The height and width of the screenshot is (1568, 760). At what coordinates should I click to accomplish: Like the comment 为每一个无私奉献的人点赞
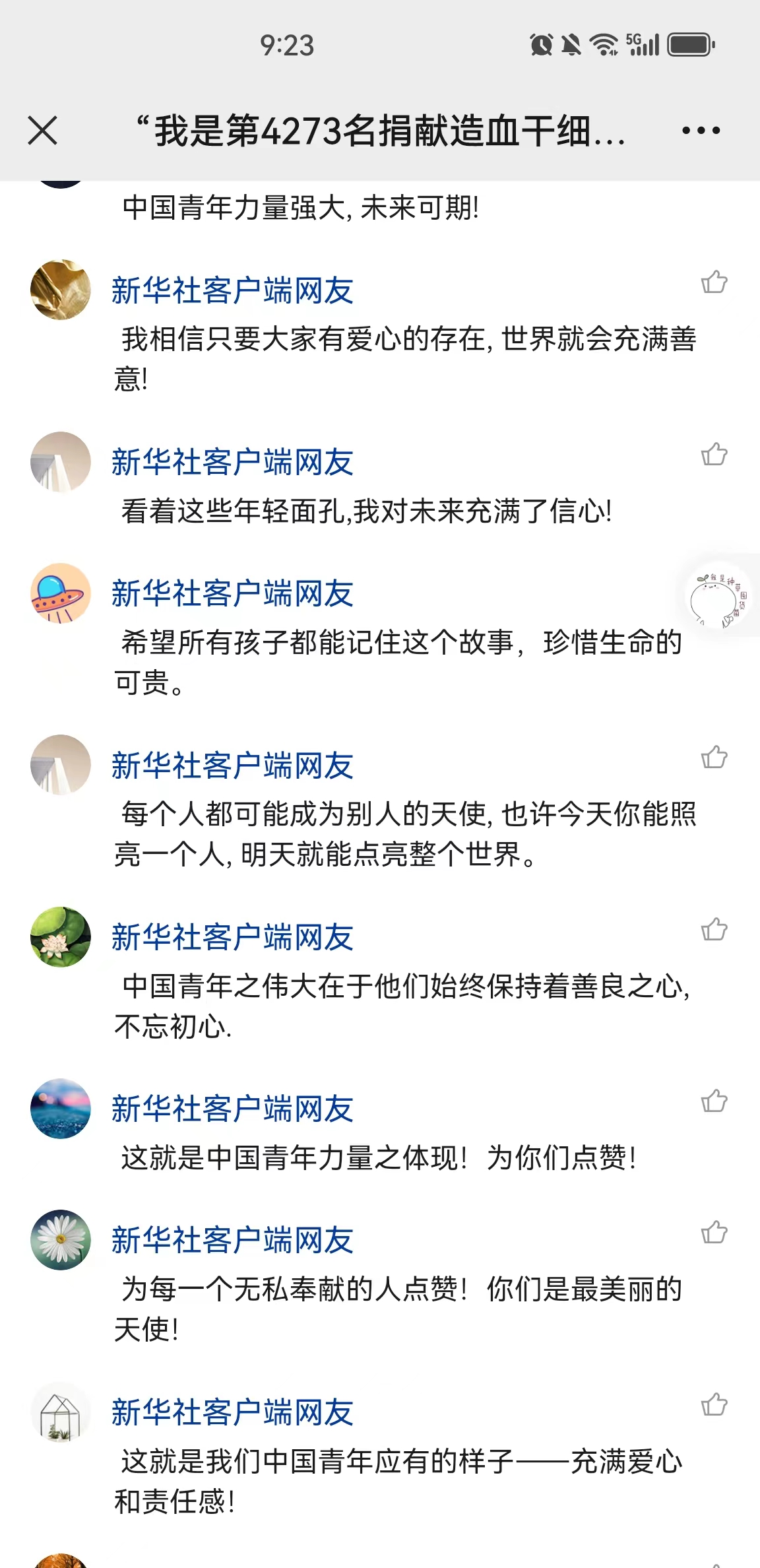pyautogui.click(x=714, y=1233)
